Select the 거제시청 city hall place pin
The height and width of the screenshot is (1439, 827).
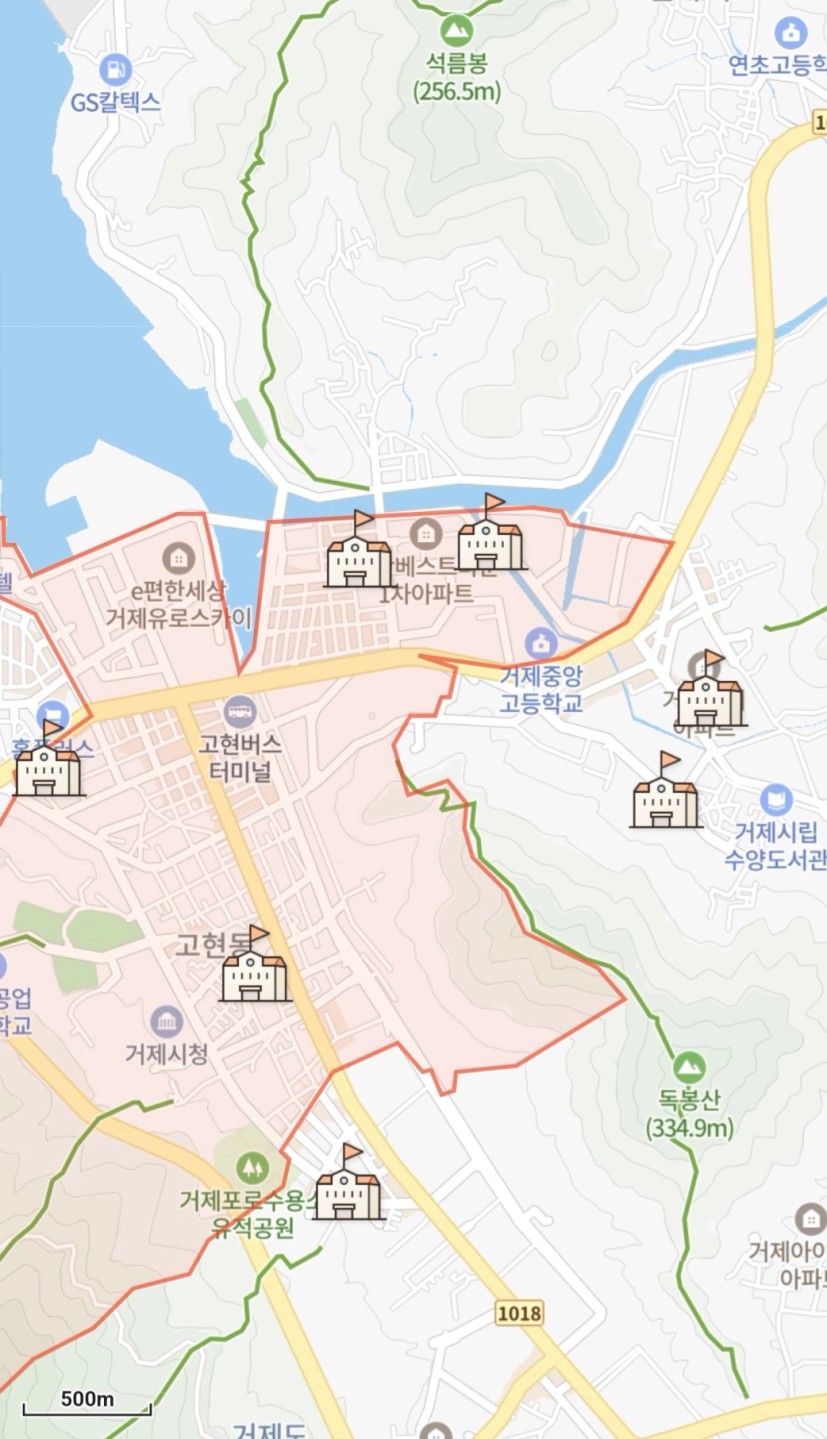click(167, 1021)
